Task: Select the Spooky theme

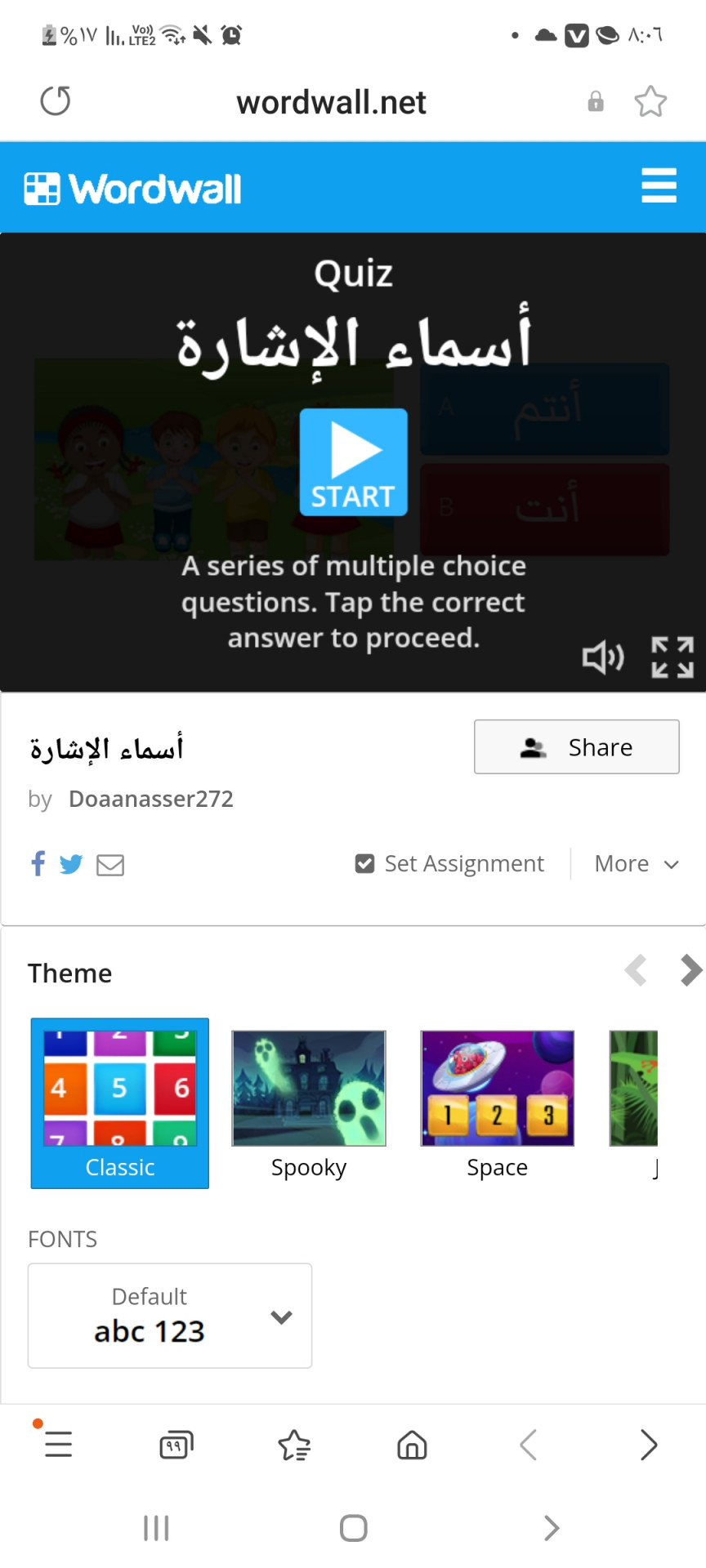Action: point(309,1102)
